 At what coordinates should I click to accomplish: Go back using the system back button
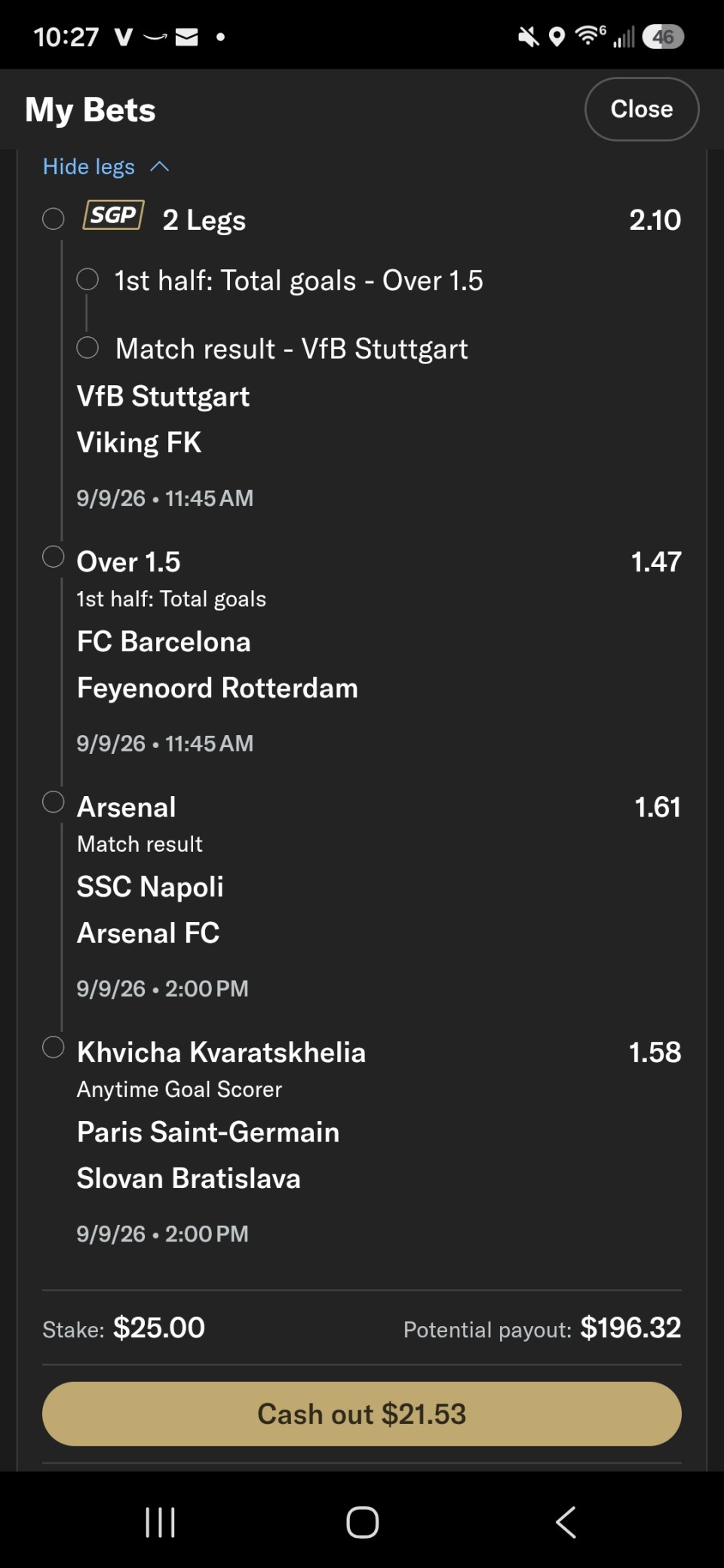tap(566, 1522)
